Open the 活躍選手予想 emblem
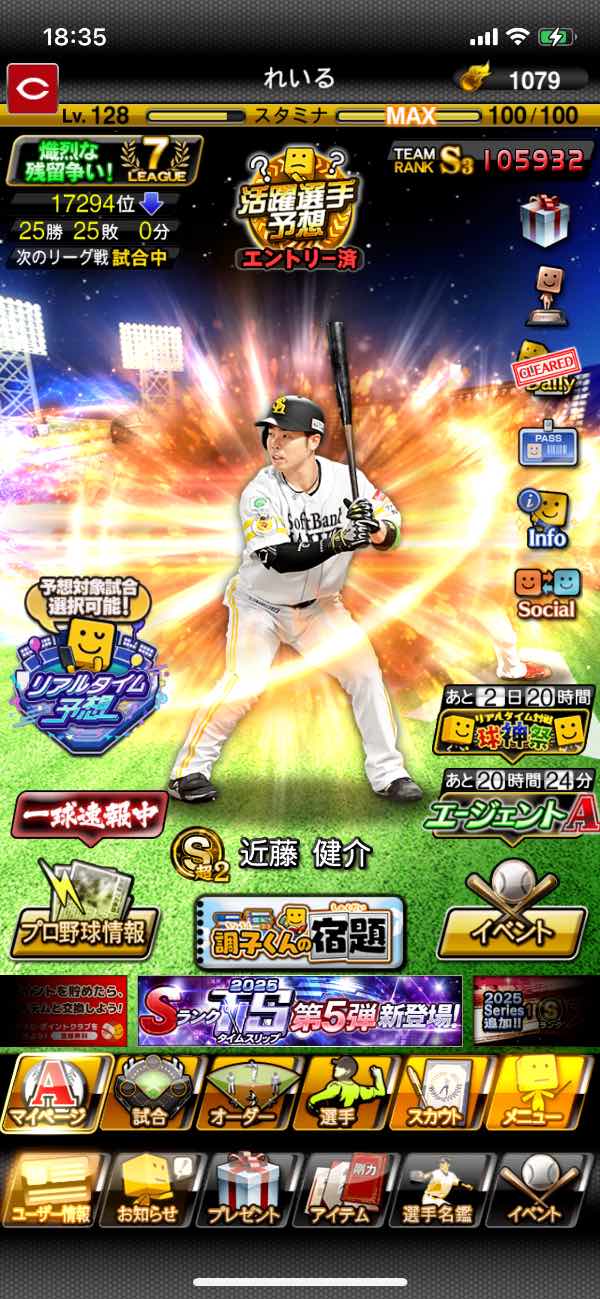This screenshot has width=600, height=1299. (x=299, y=205)
